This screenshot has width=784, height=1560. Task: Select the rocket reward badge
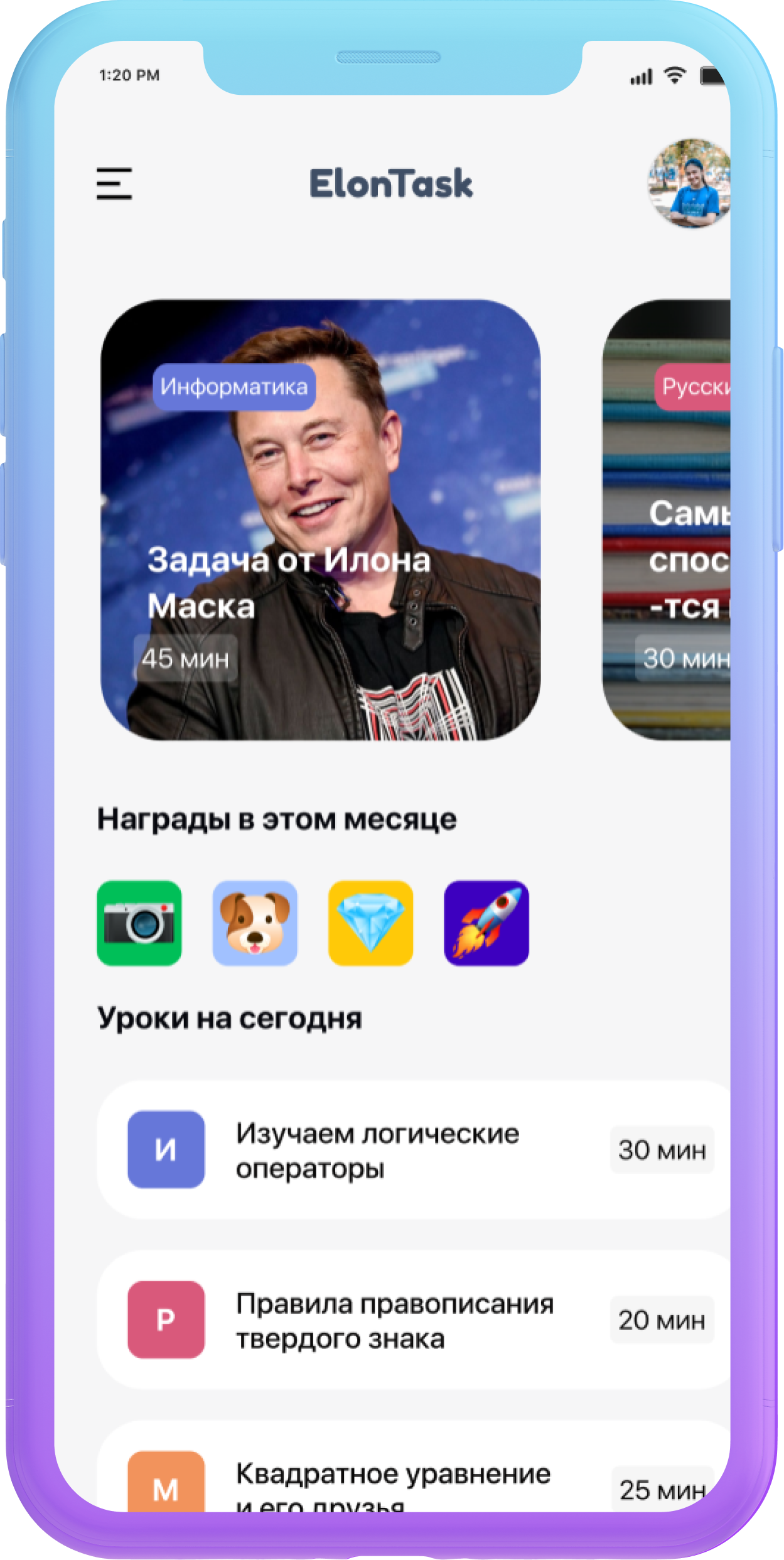pyautogui.click(x=486, y=923)
